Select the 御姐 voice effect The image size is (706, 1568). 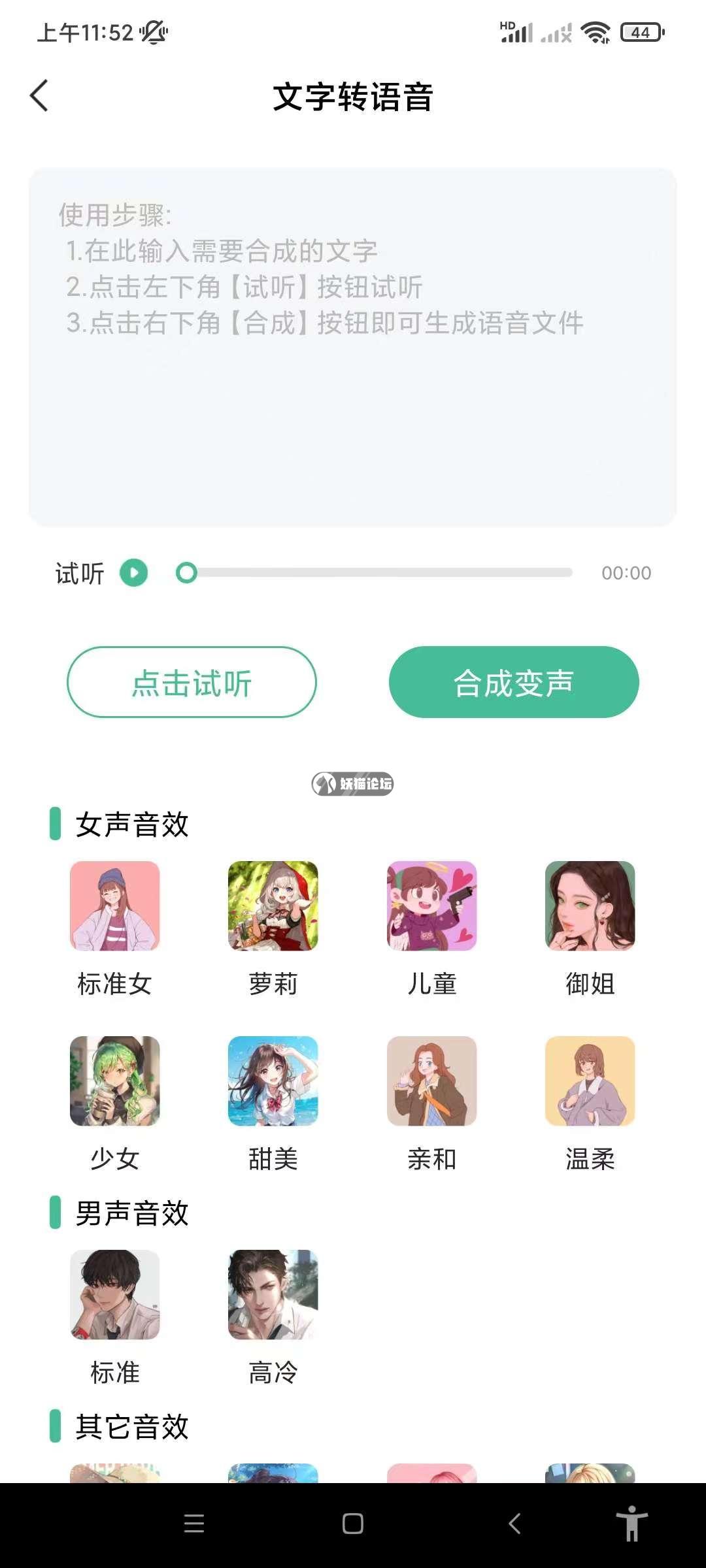click(590, 906)
